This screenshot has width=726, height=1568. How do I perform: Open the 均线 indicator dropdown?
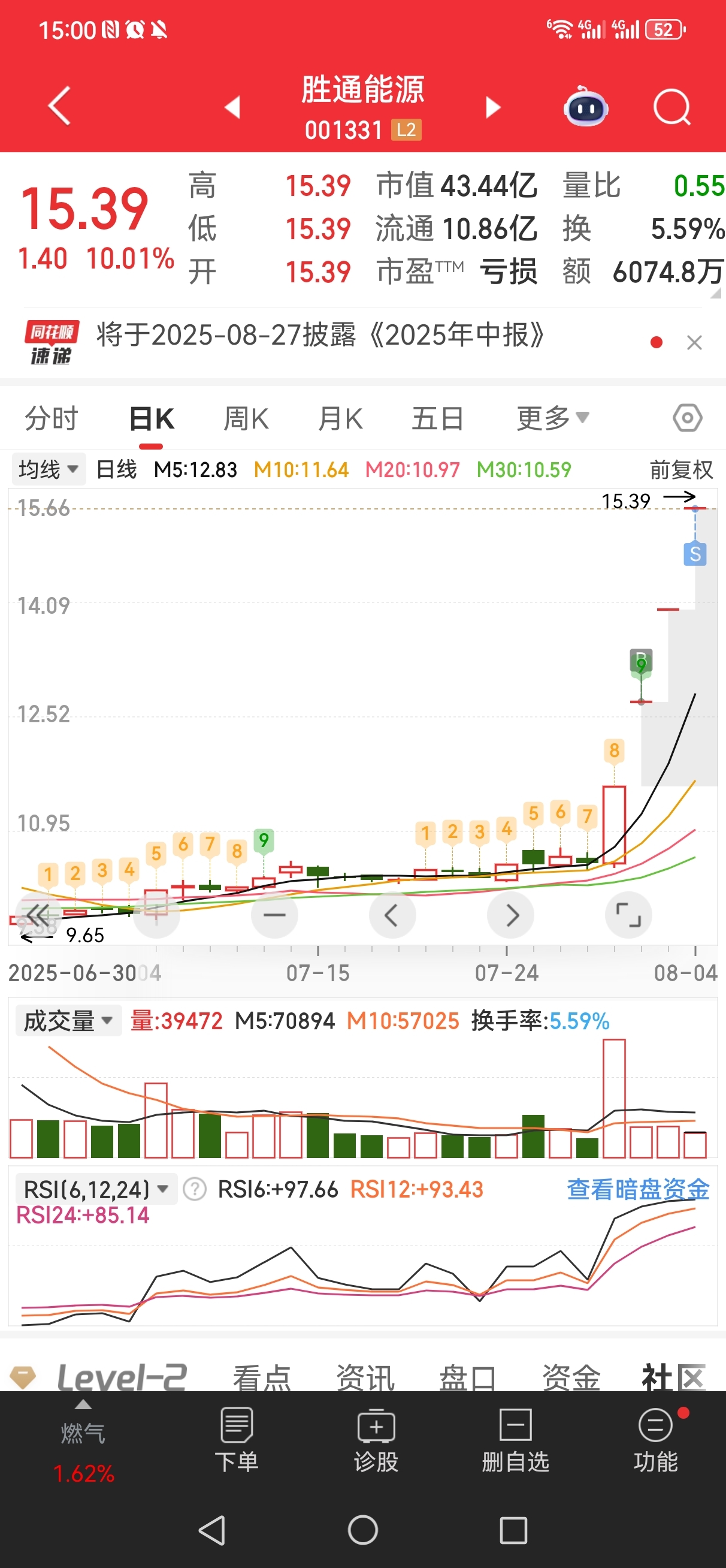click(x=49, y=469)
